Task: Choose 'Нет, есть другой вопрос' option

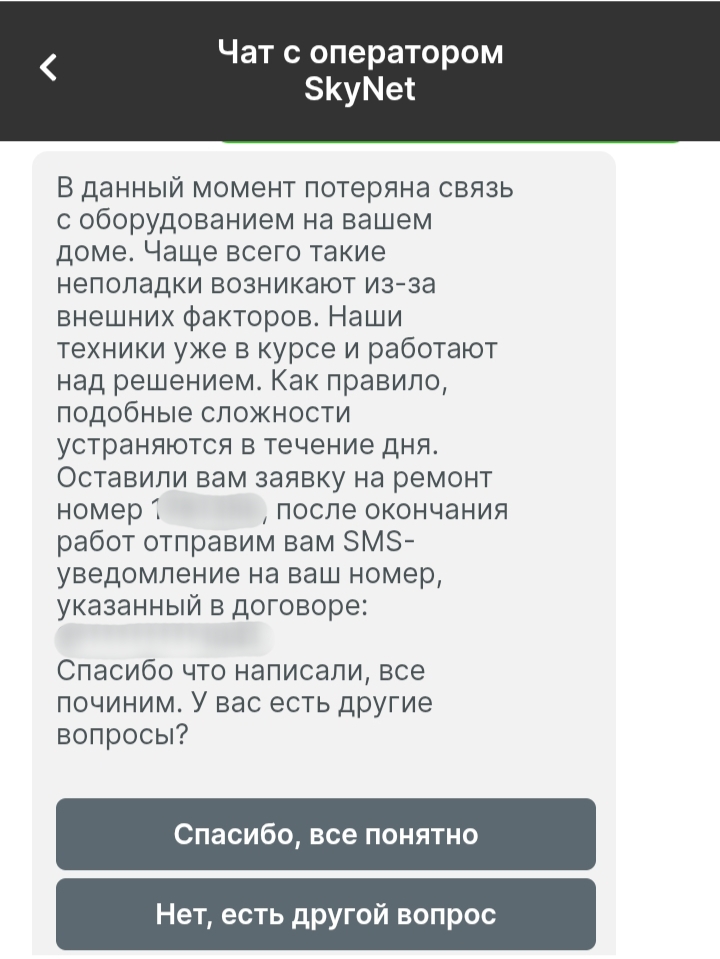Action: pyautogui.click(x=325, y=914)
